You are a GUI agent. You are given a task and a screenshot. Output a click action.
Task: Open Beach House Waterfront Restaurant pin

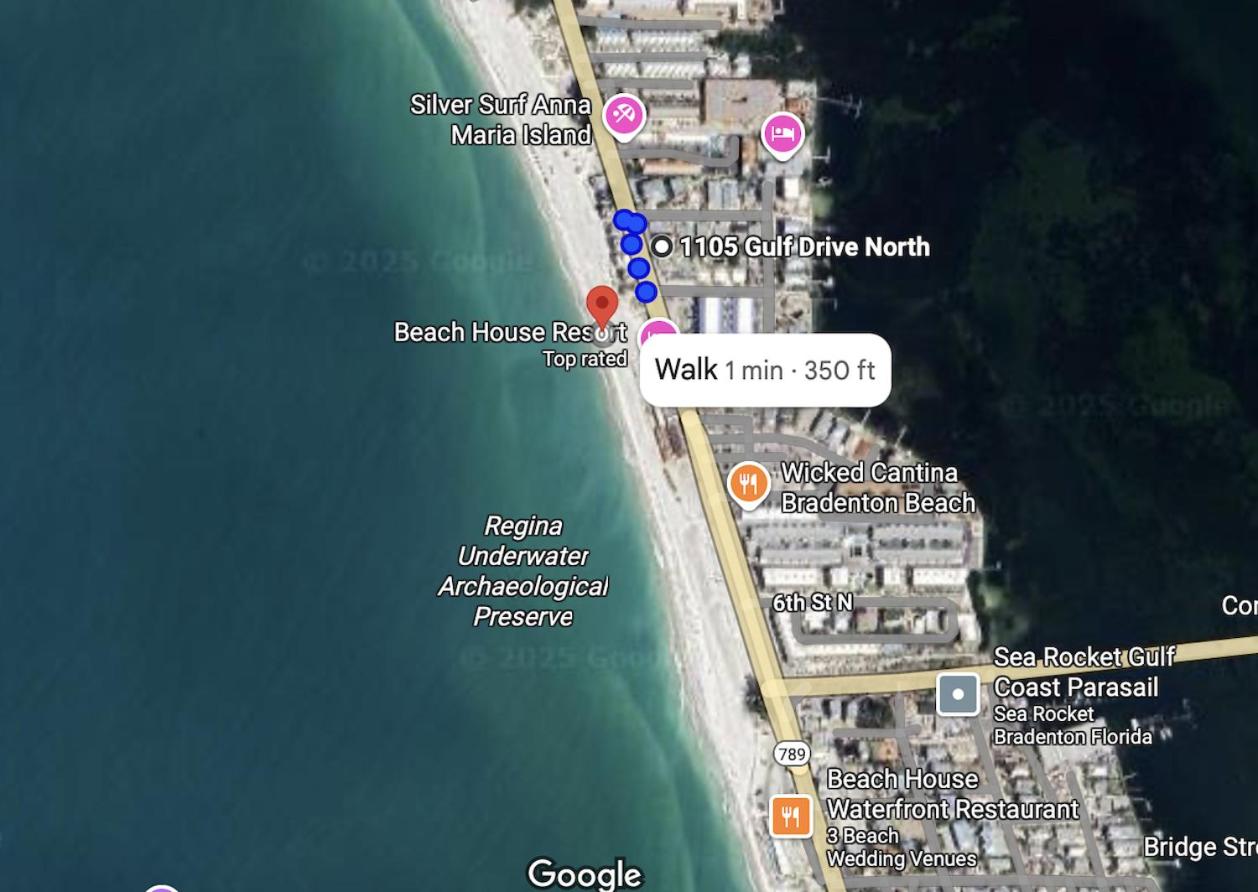click(x=790, y=816)
